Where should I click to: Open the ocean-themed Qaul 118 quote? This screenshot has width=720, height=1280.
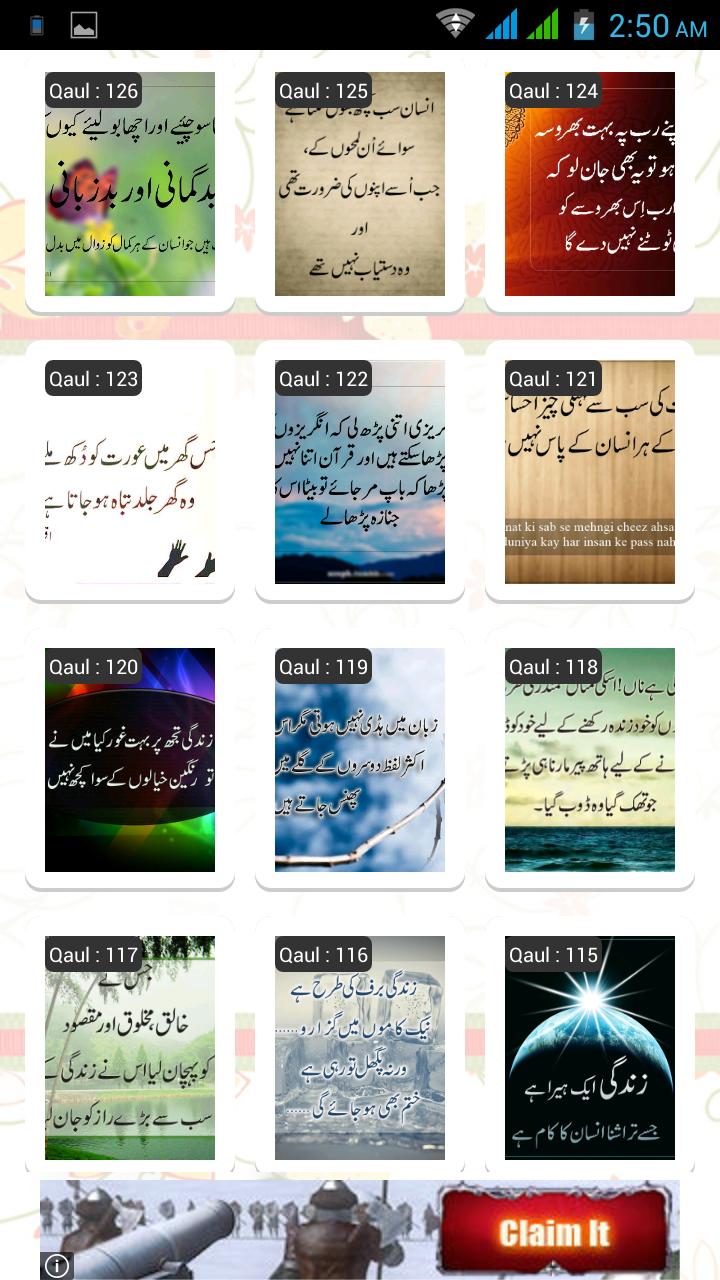click(590, 760)
